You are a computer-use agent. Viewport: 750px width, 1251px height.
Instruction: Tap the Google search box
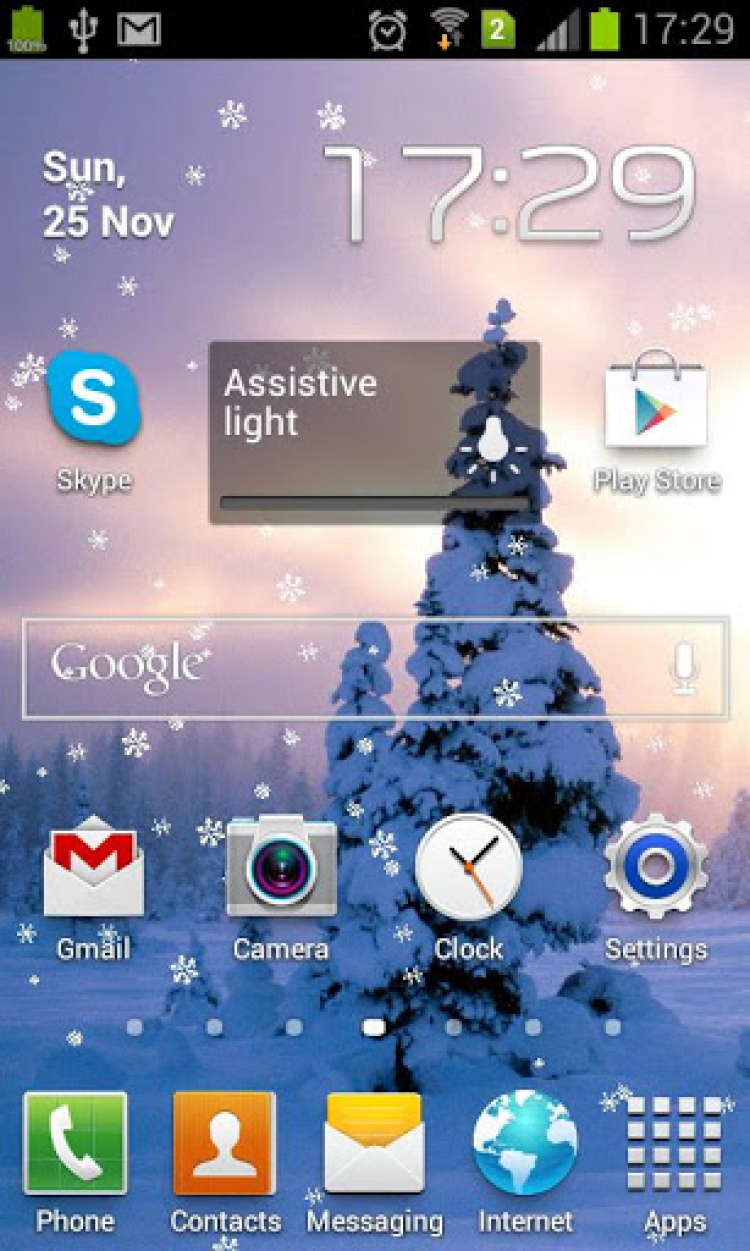tap(340, 668)
